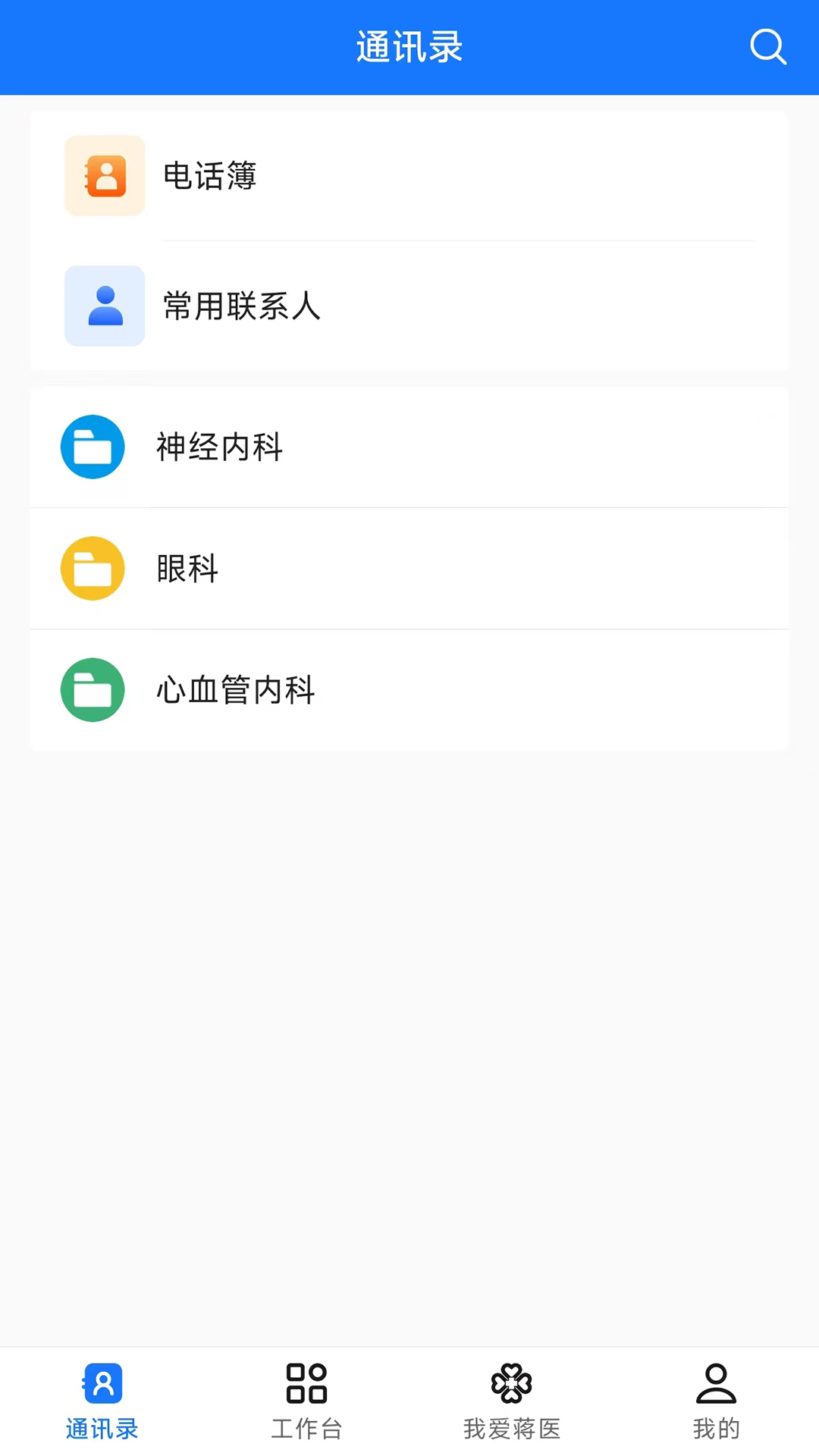
Task: Click the 通讯录 title in the header
Action: (x=409, y=46)
